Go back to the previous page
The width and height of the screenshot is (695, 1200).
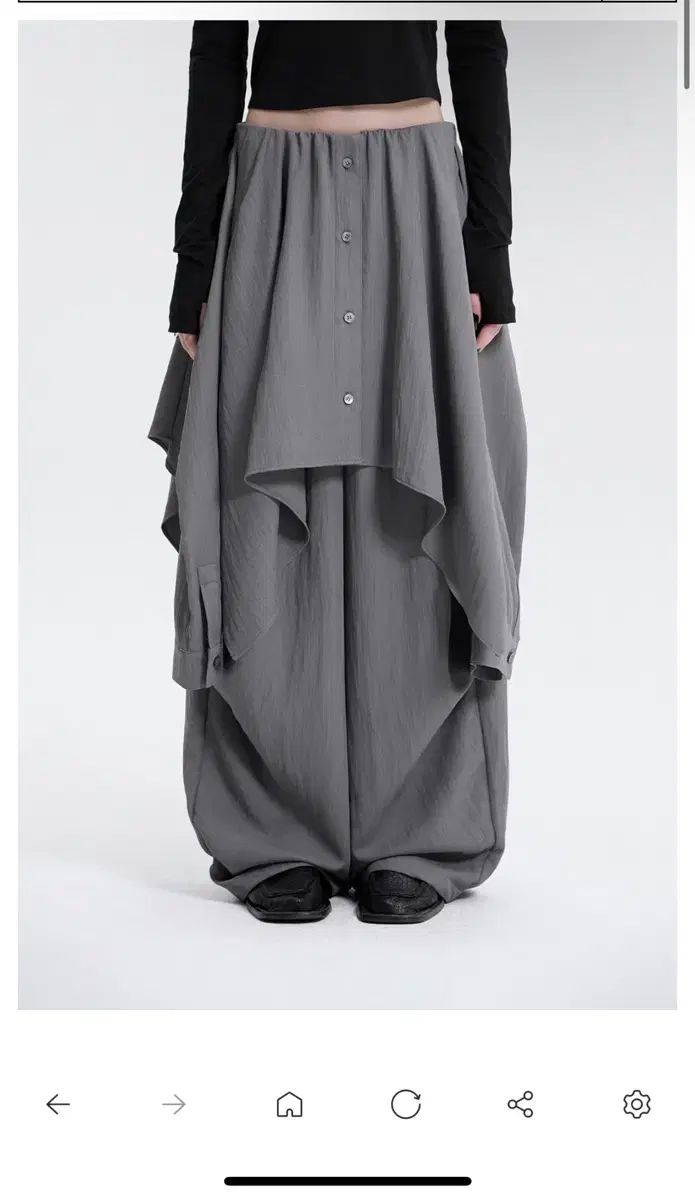pyautogui.click(x=58, y=1104)
